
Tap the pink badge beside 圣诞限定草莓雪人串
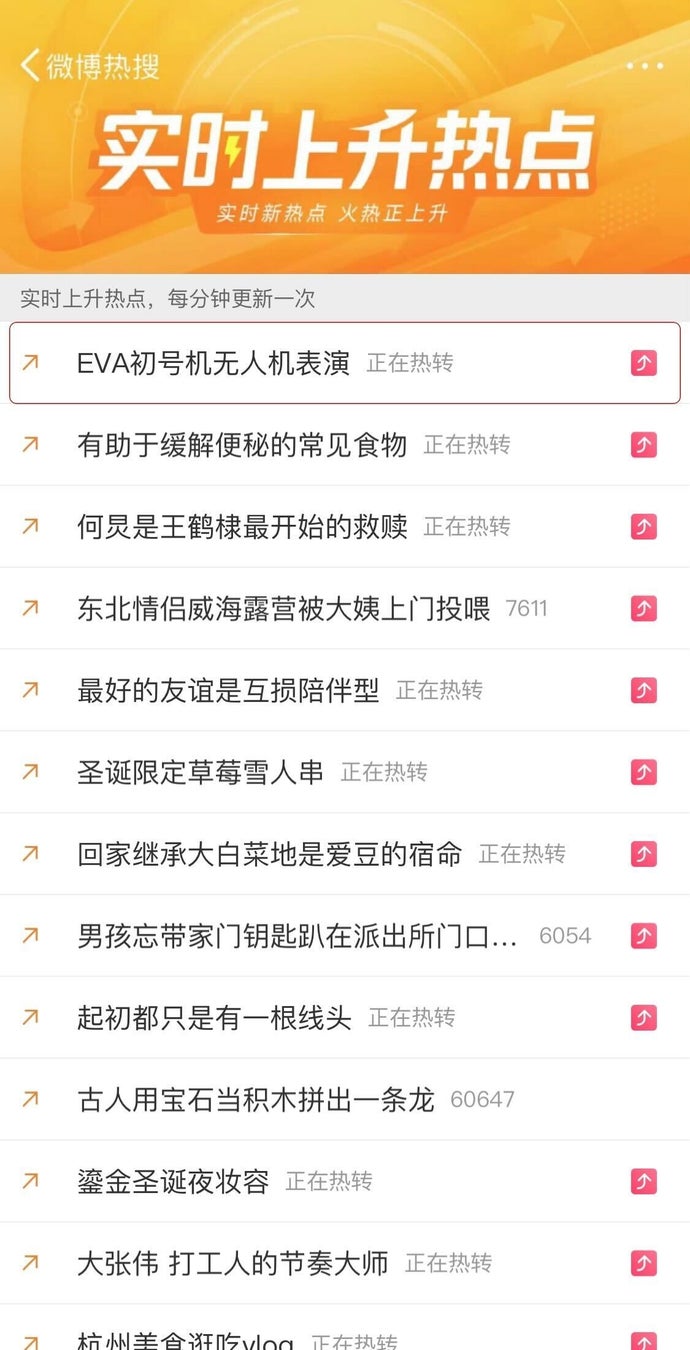644,772
